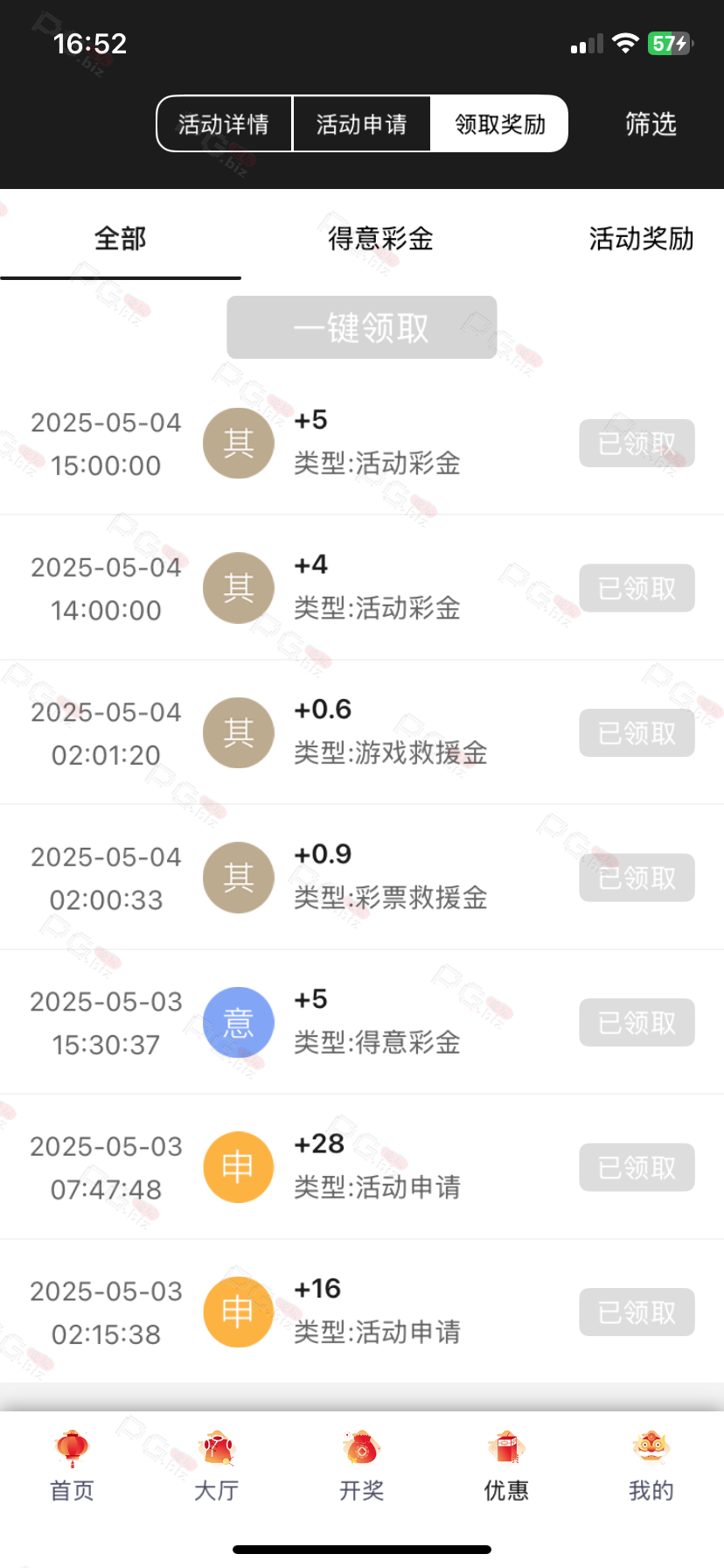Switch to the 得意彩金 tab
This screenshot has height=1568, width=724.
click(x=380, y=238)
